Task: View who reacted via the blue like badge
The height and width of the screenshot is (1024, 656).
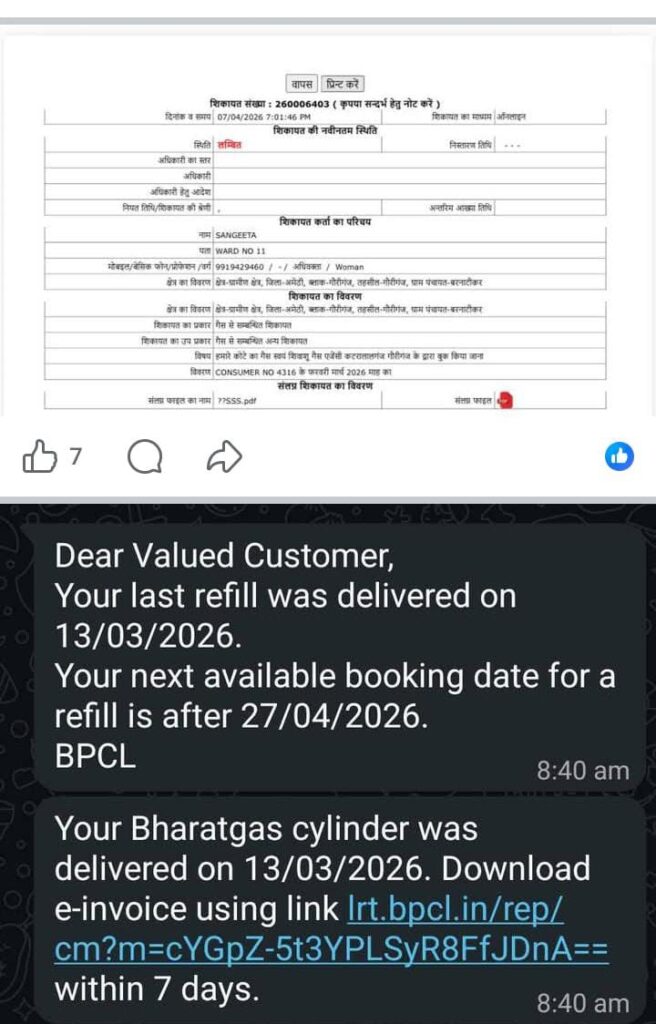Action: pyautogui.click(x=620, y=457)
